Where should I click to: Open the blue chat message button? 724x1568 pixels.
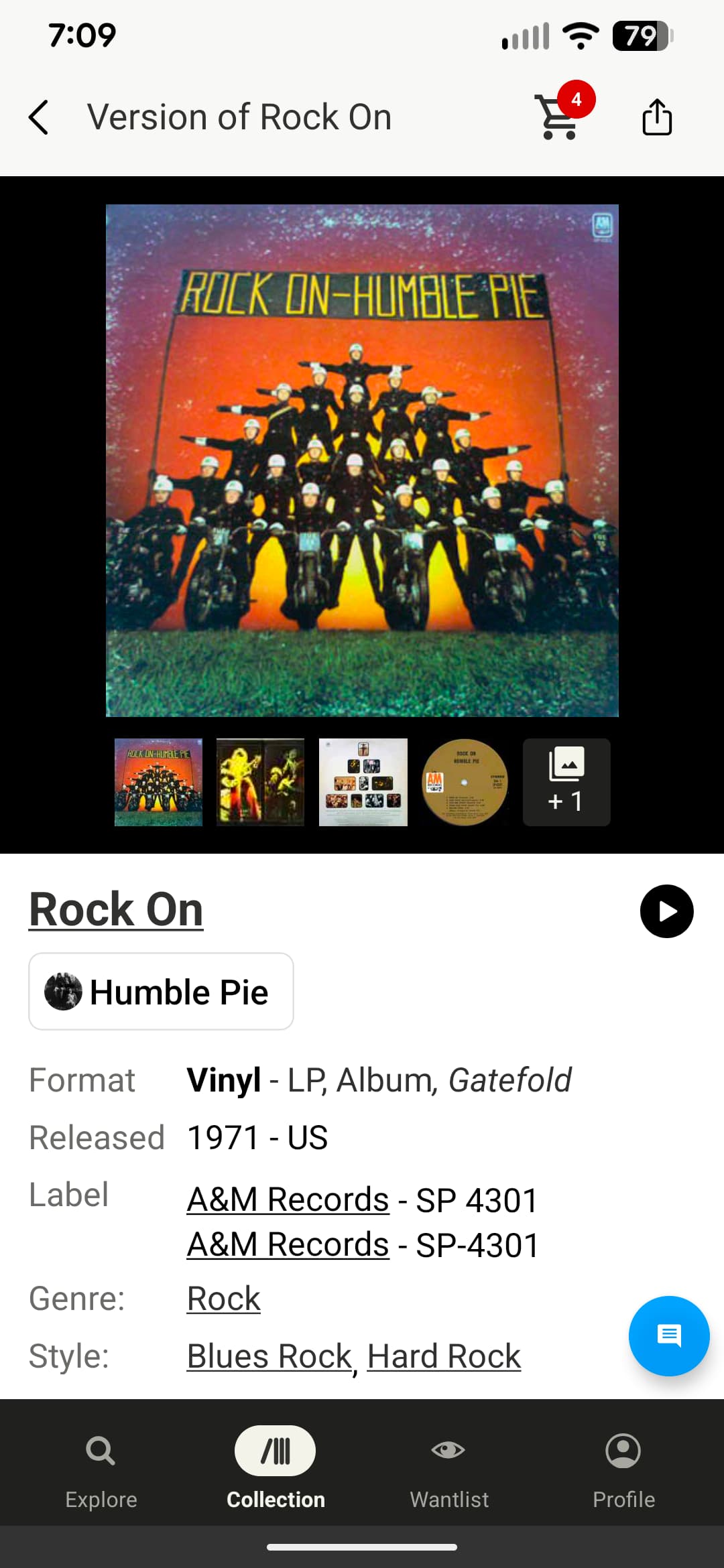tap(668, 1335)
